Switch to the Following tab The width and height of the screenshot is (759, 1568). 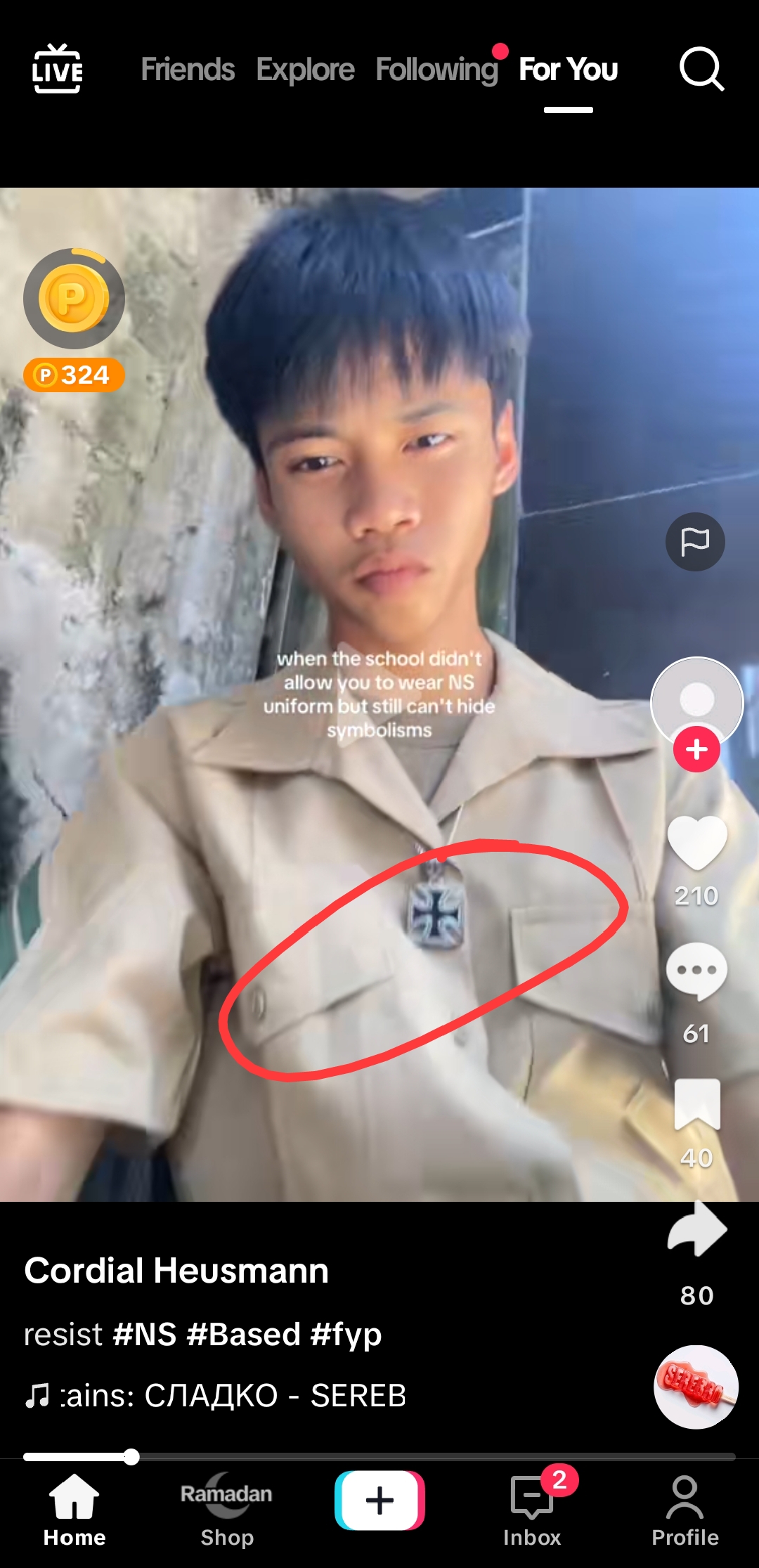436,70
